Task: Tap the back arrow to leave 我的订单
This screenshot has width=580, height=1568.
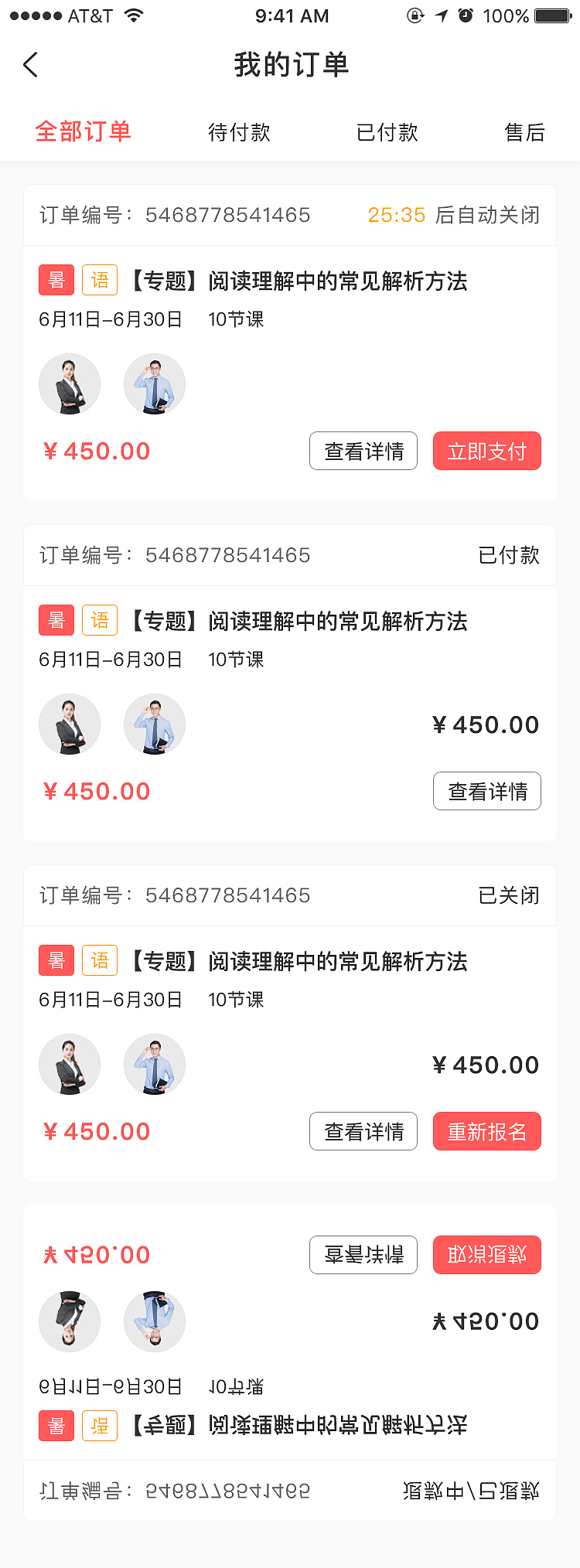Action: point(29,64)
